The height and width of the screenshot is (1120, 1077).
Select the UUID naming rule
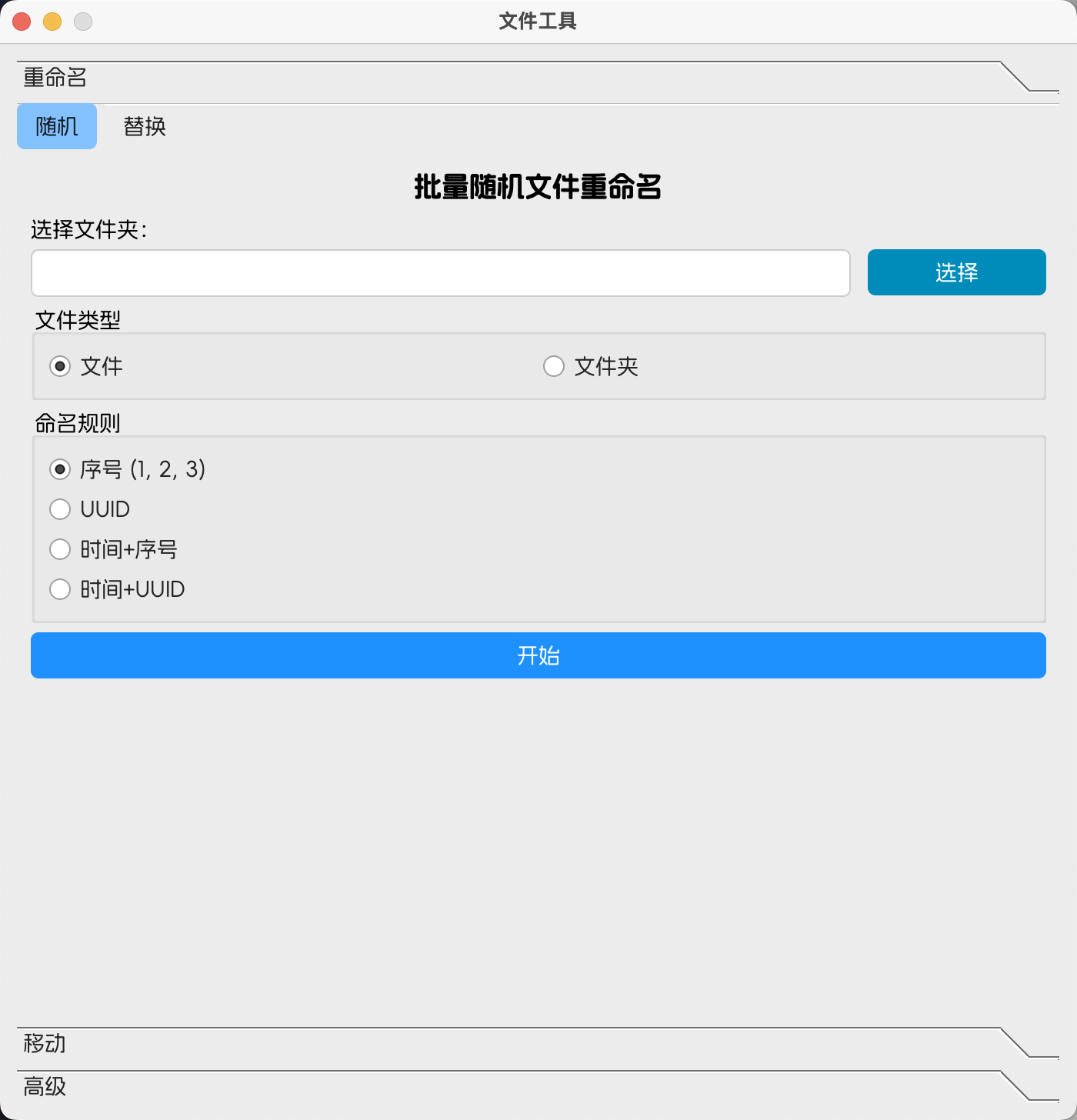click(x=60, y=509)
